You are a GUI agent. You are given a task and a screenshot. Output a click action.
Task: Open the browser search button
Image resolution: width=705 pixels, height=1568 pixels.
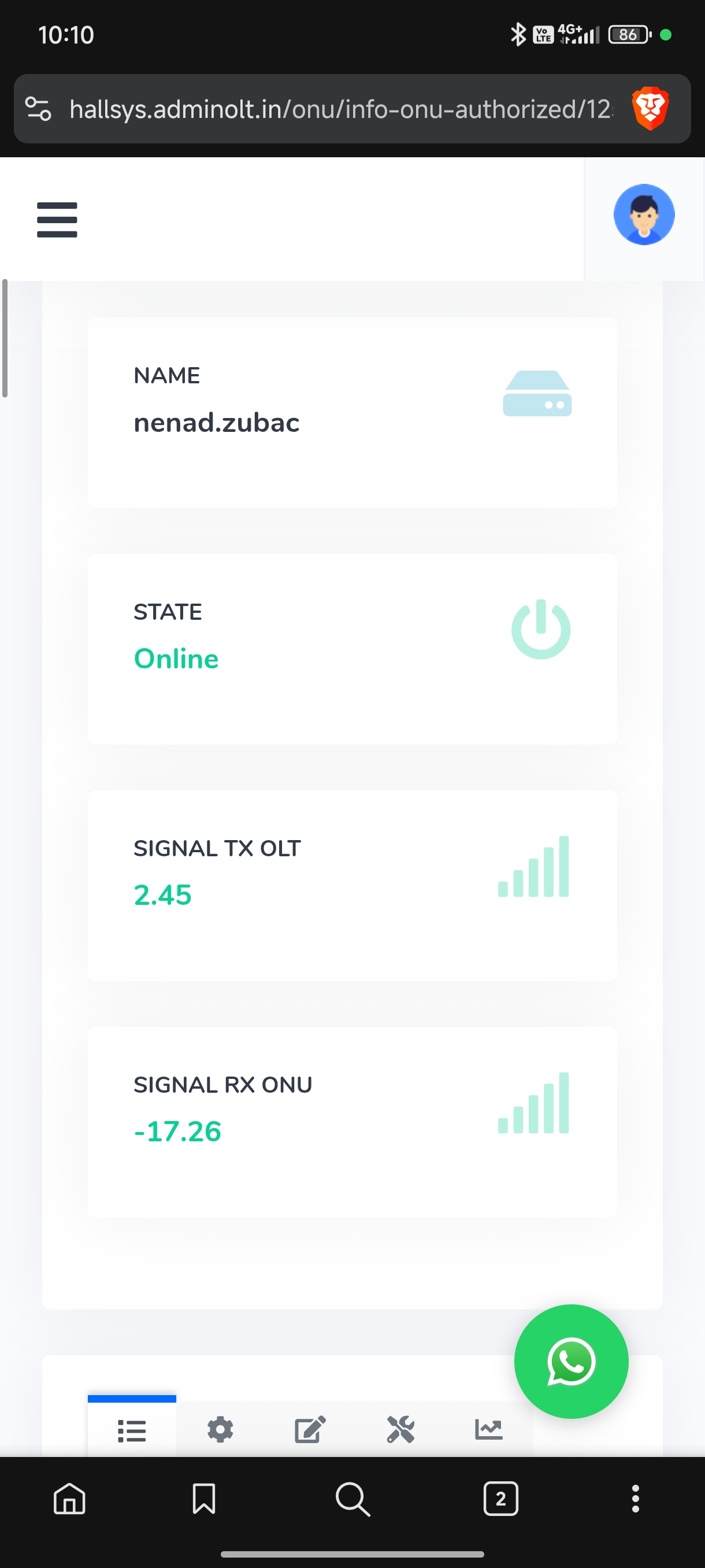click(x=353, y=1498)
